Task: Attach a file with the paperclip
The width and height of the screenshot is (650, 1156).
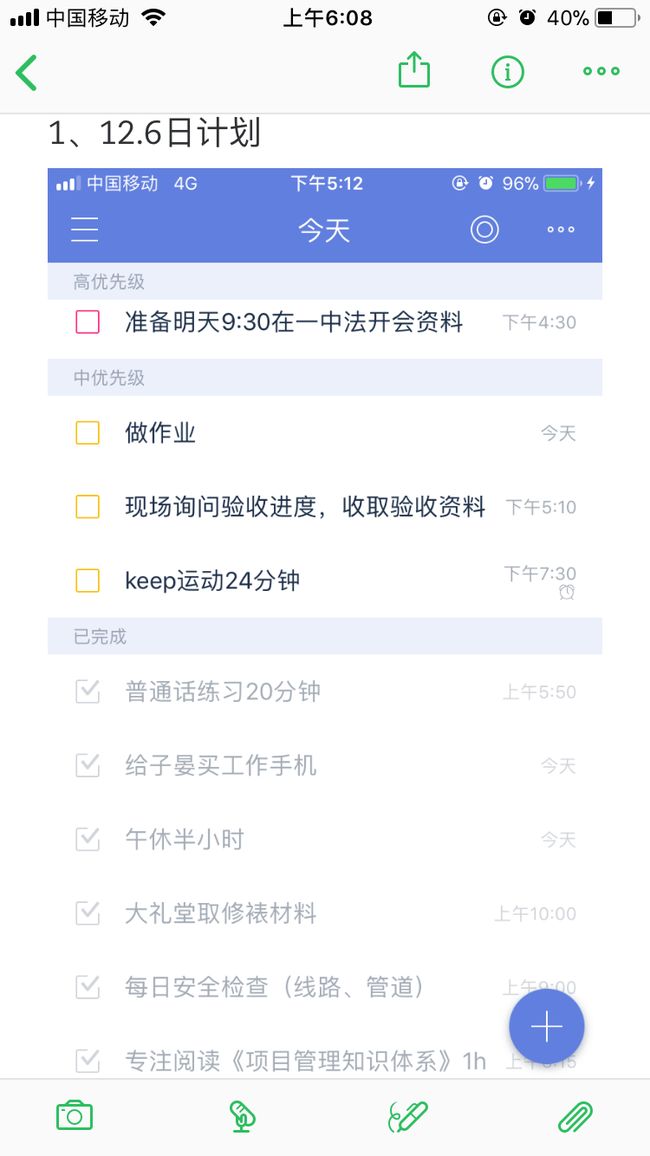Action: [x=575, y=1116]
